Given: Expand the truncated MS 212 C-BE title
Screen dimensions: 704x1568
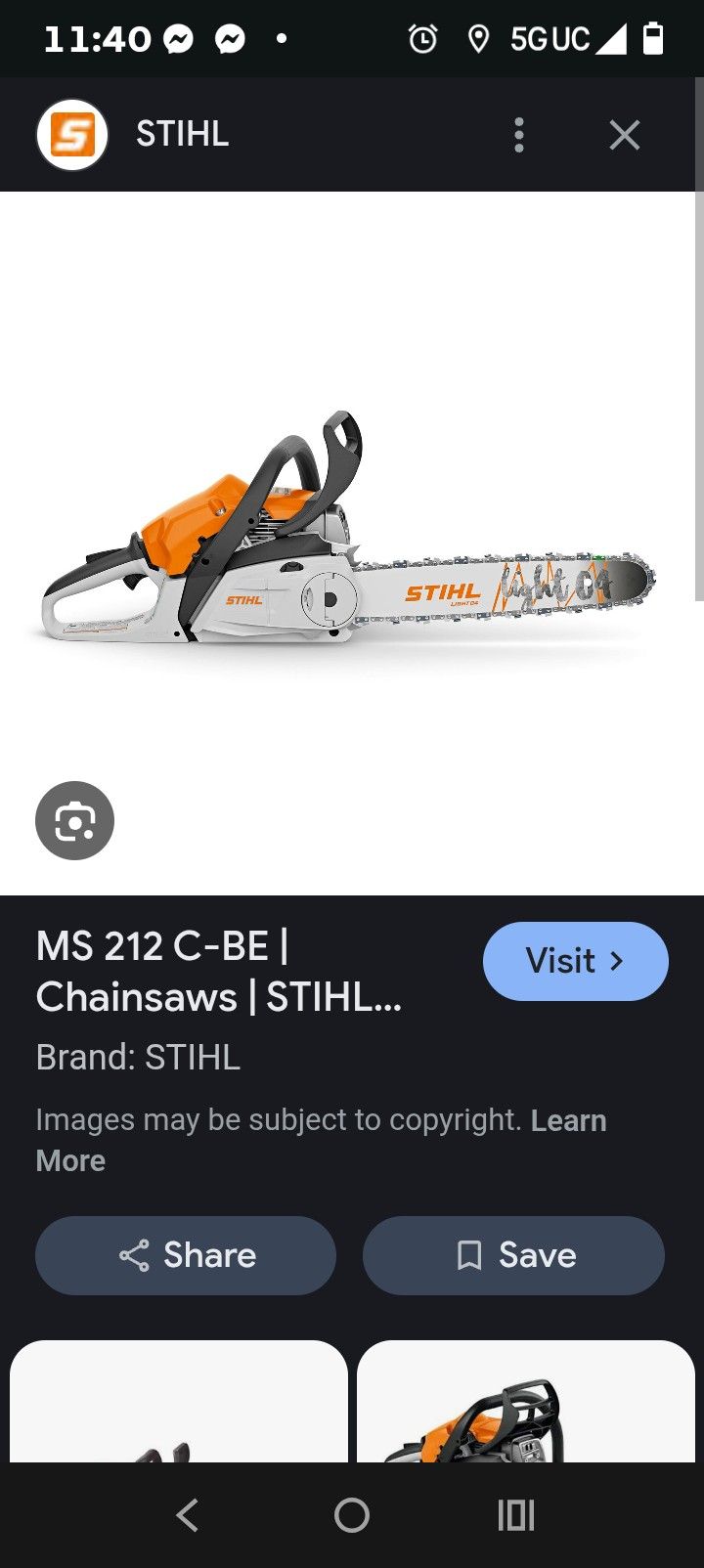Looking at the screenshot, I should tap(217, 971).
